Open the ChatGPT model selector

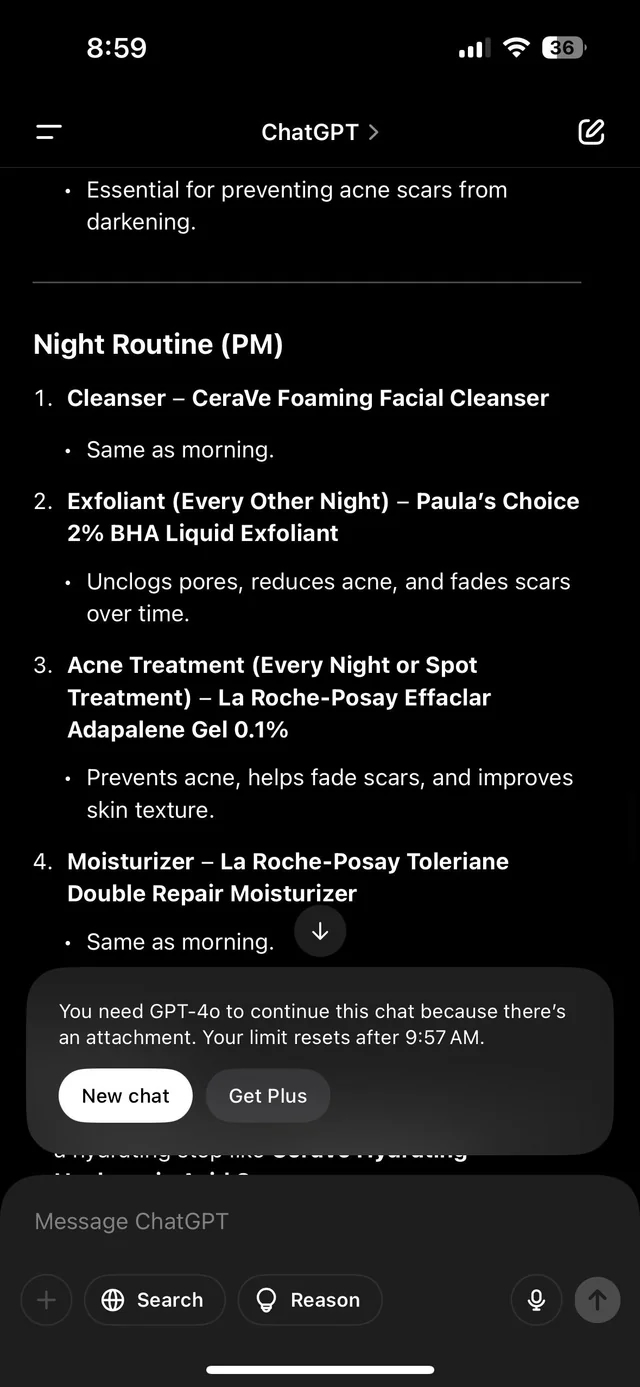pyautogui.click(x=319, y=132)
